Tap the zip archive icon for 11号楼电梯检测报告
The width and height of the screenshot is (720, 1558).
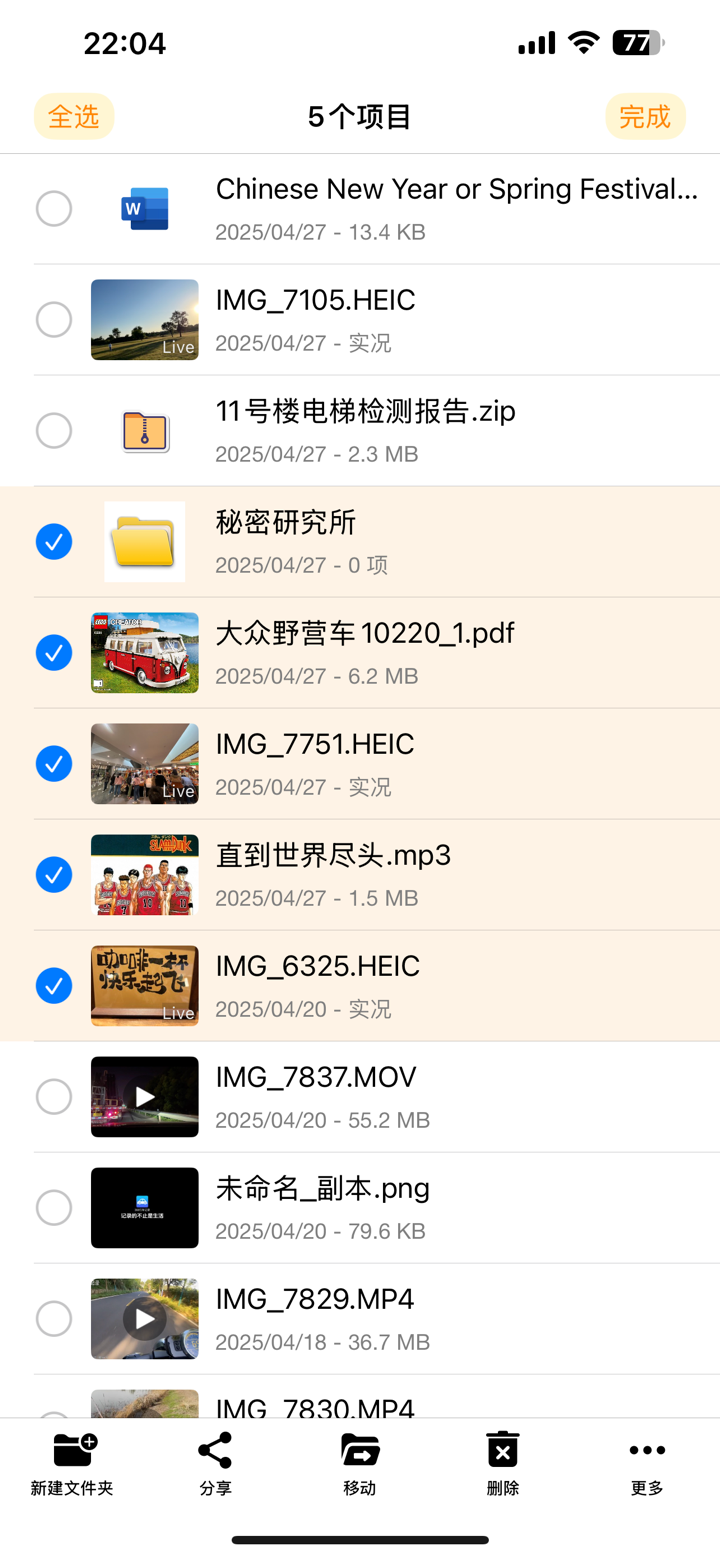point(144,430)
